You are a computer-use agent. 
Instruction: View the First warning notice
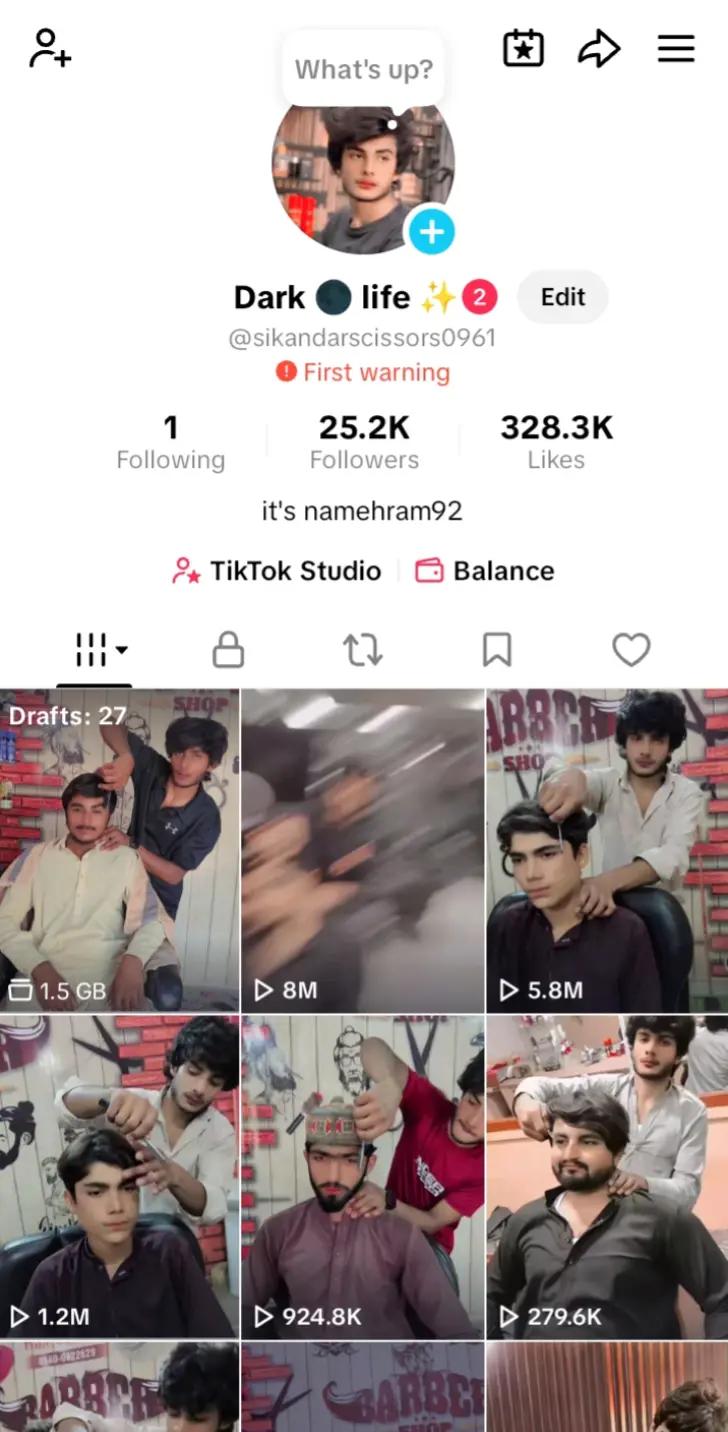tap(363, 372)
